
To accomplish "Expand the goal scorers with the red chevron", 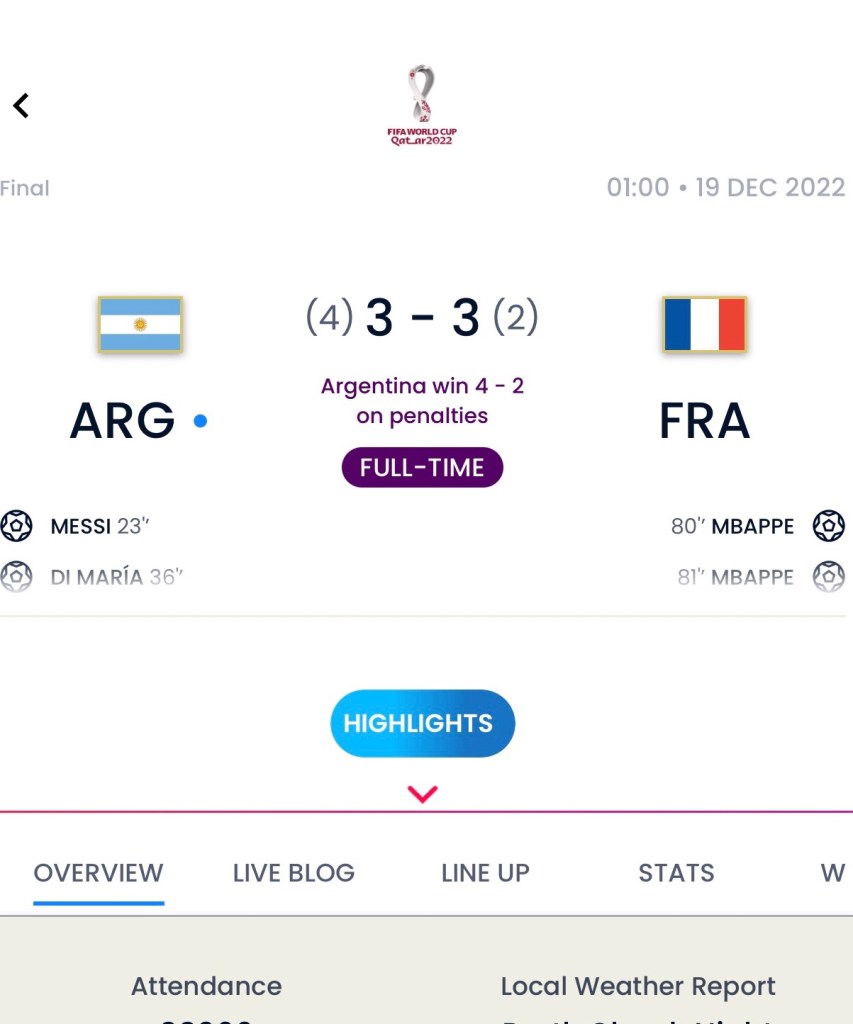I will click(422, 794).
